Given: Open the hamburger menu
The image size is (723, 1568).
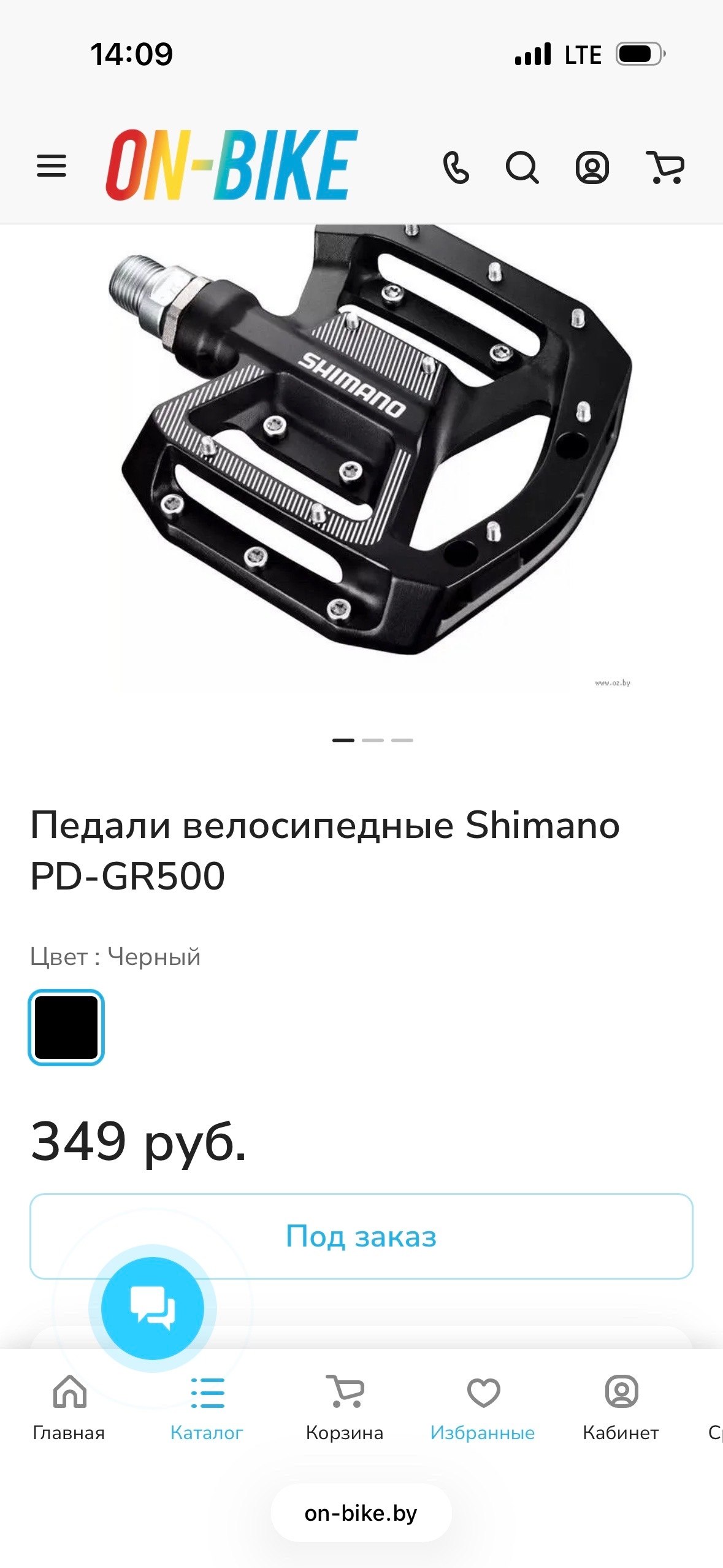Looking at the screenshot, I should tap(52, 166).
